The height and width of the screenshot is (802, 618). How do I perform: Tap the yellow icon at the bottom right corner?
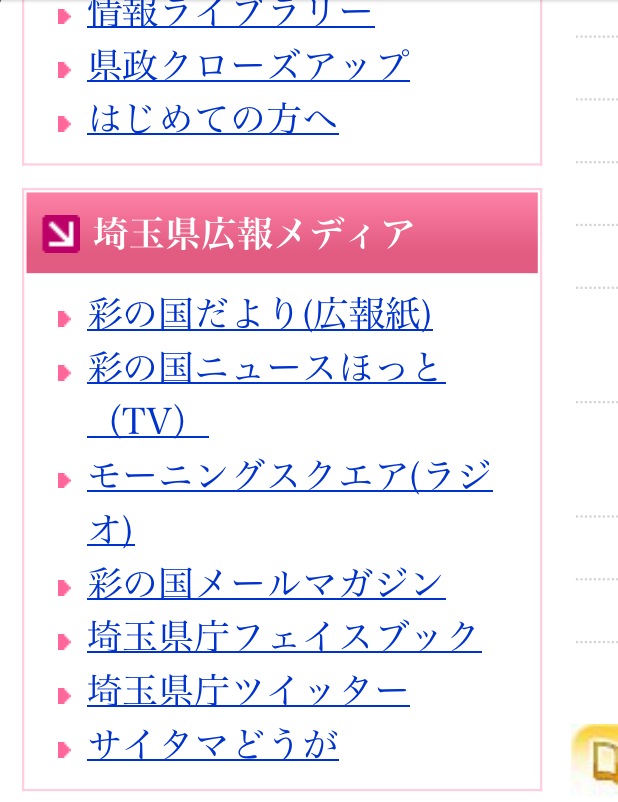point(598,762)
